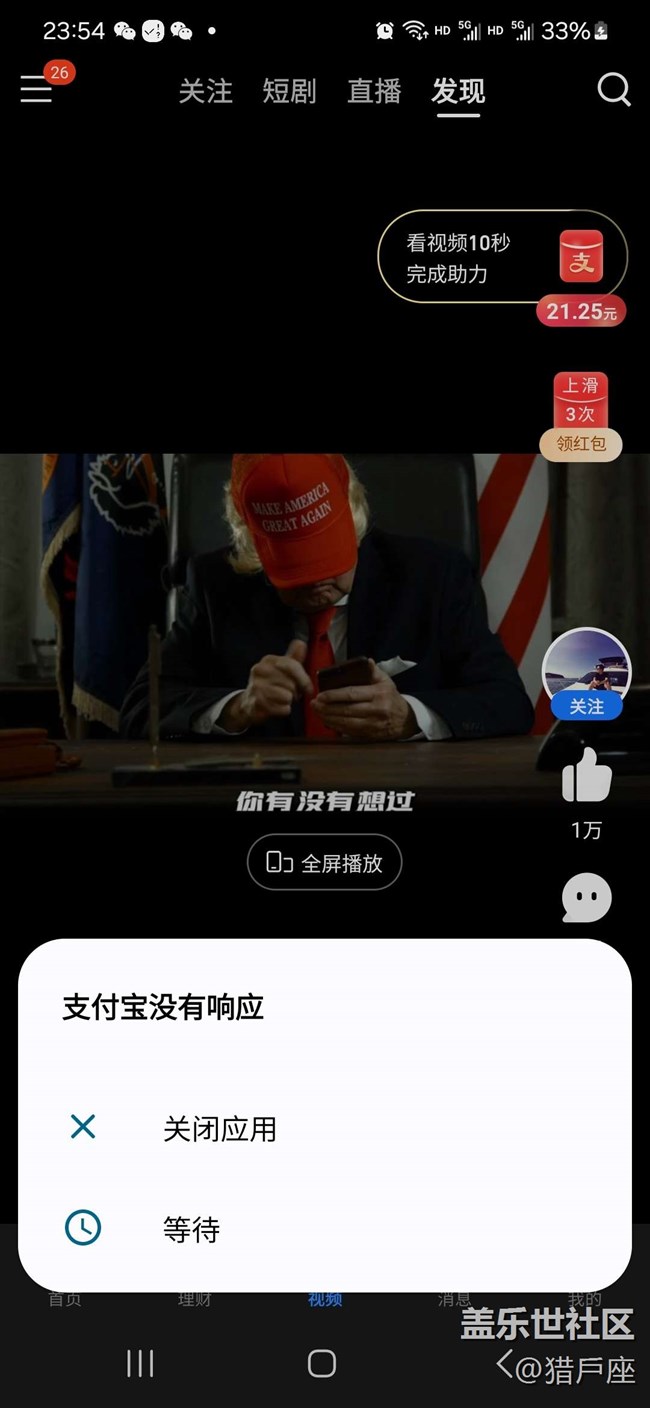Go to the system home screen
650x1408 pixels.
point(322,1363)
